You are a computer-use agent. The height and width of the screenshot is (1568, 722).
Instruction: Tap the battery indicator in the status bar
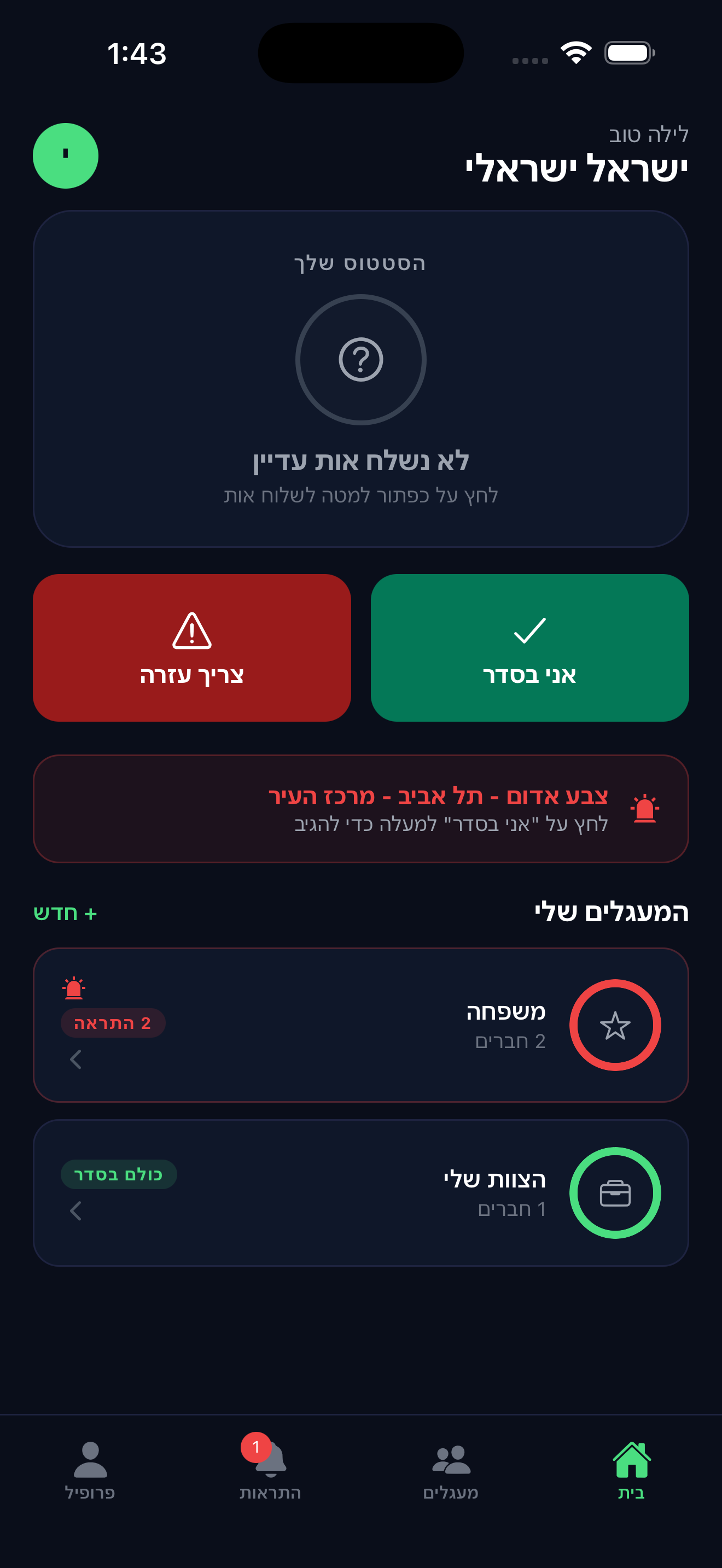click(x=630, y=54)
